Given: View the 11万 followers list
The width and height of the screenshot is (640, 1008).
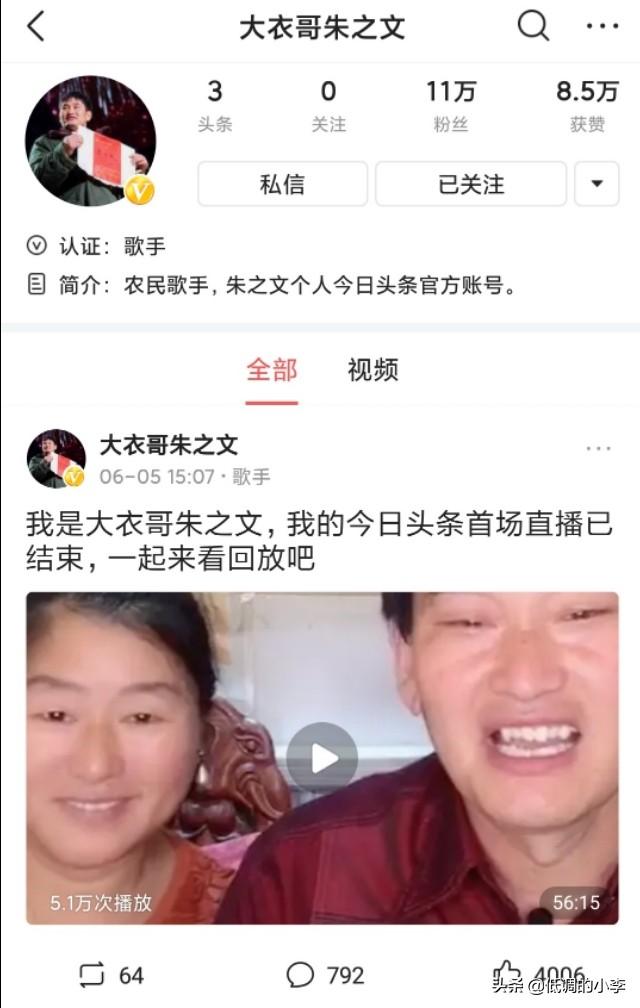Looking at the screenshot, I should tap(451, 106).
